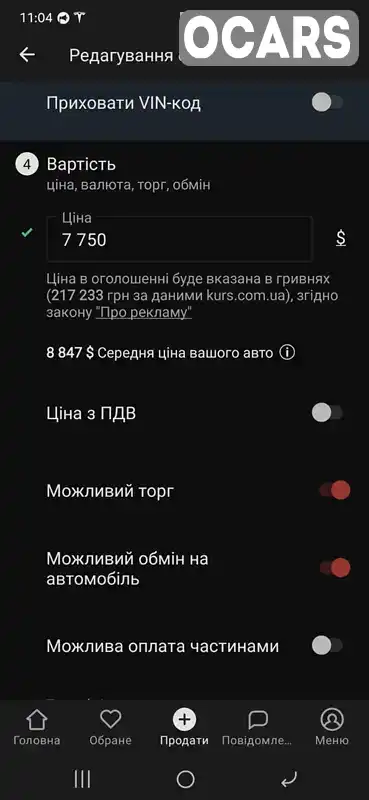
Task: Open the Обране favorites tab
Action: pyautogui.click(x=110, y=728)
